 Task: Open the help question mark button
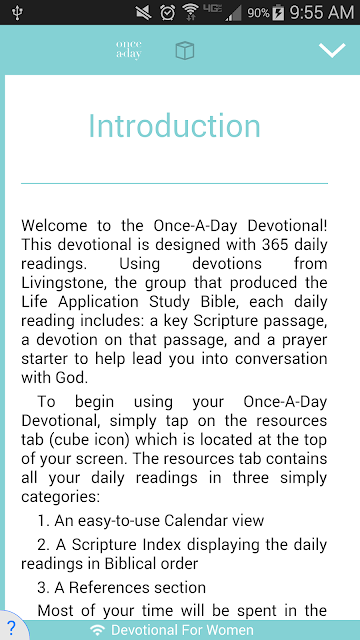click(12, 627)
